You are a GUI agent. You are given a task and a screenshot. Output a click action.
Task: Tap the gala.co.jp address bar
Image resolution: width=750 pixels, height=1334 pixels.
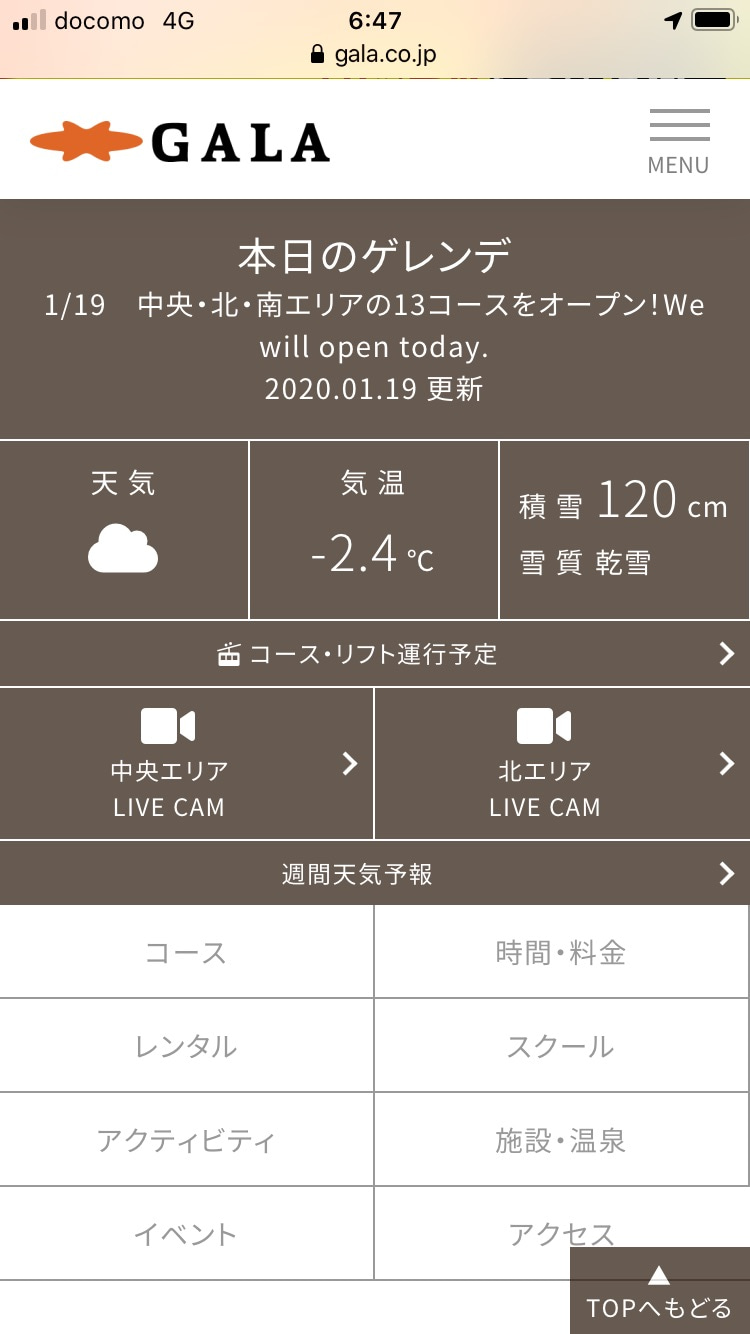[374, 54]
